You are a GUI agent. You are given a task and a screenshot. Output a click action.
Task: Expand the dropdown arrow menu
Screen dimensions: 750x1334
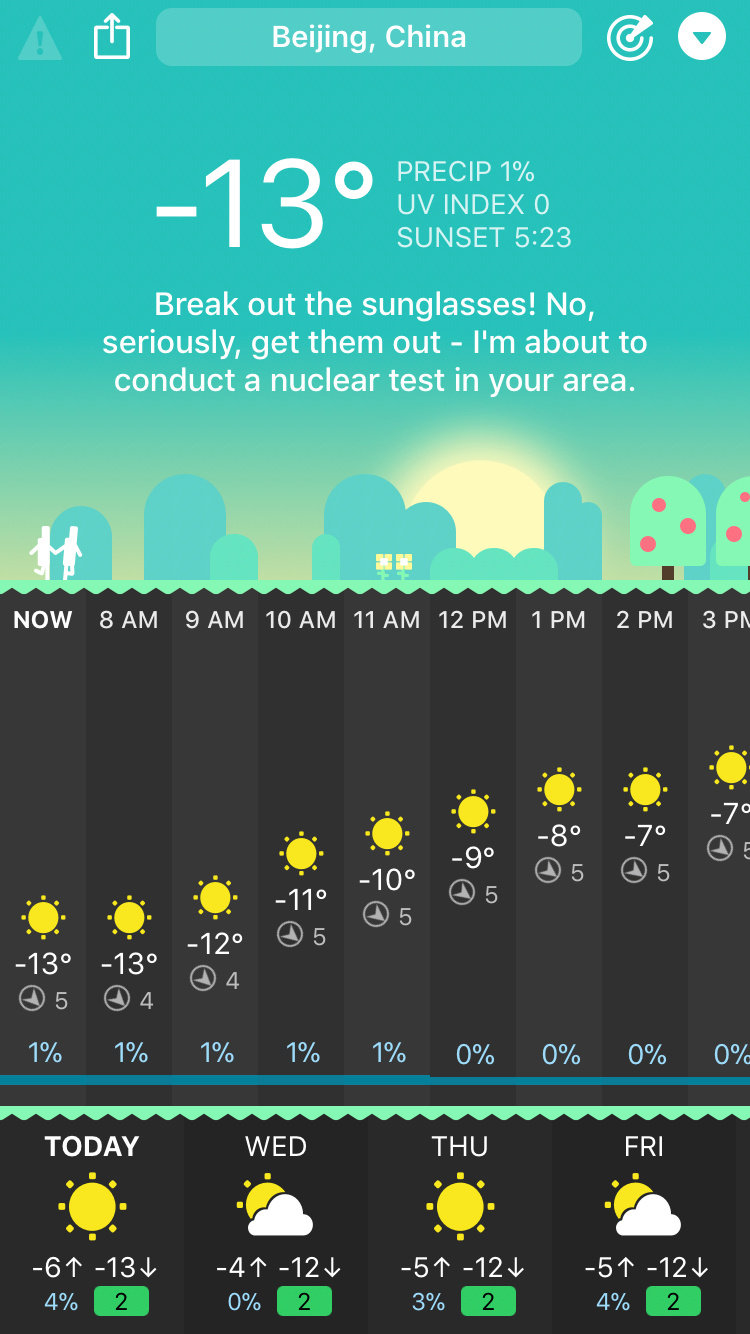tap(702, 38)
